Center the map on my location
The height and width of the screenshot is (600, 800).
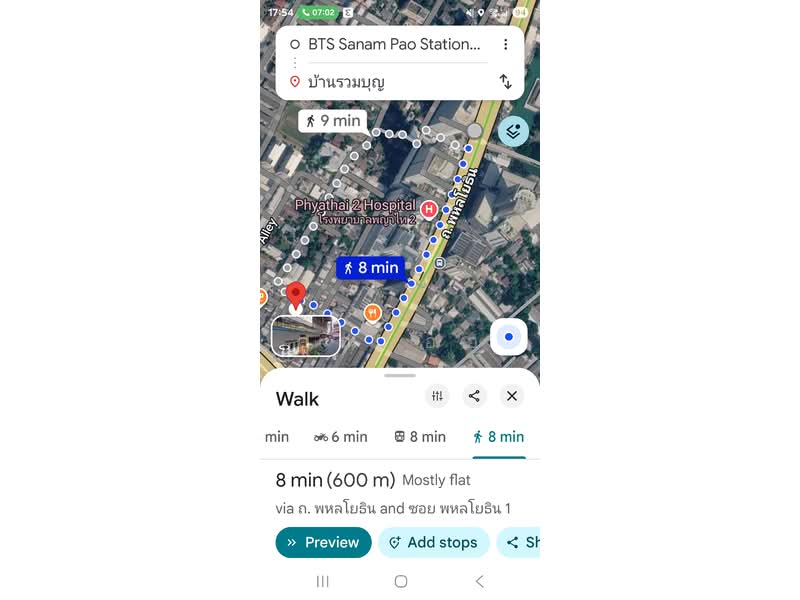click(509, 337)
